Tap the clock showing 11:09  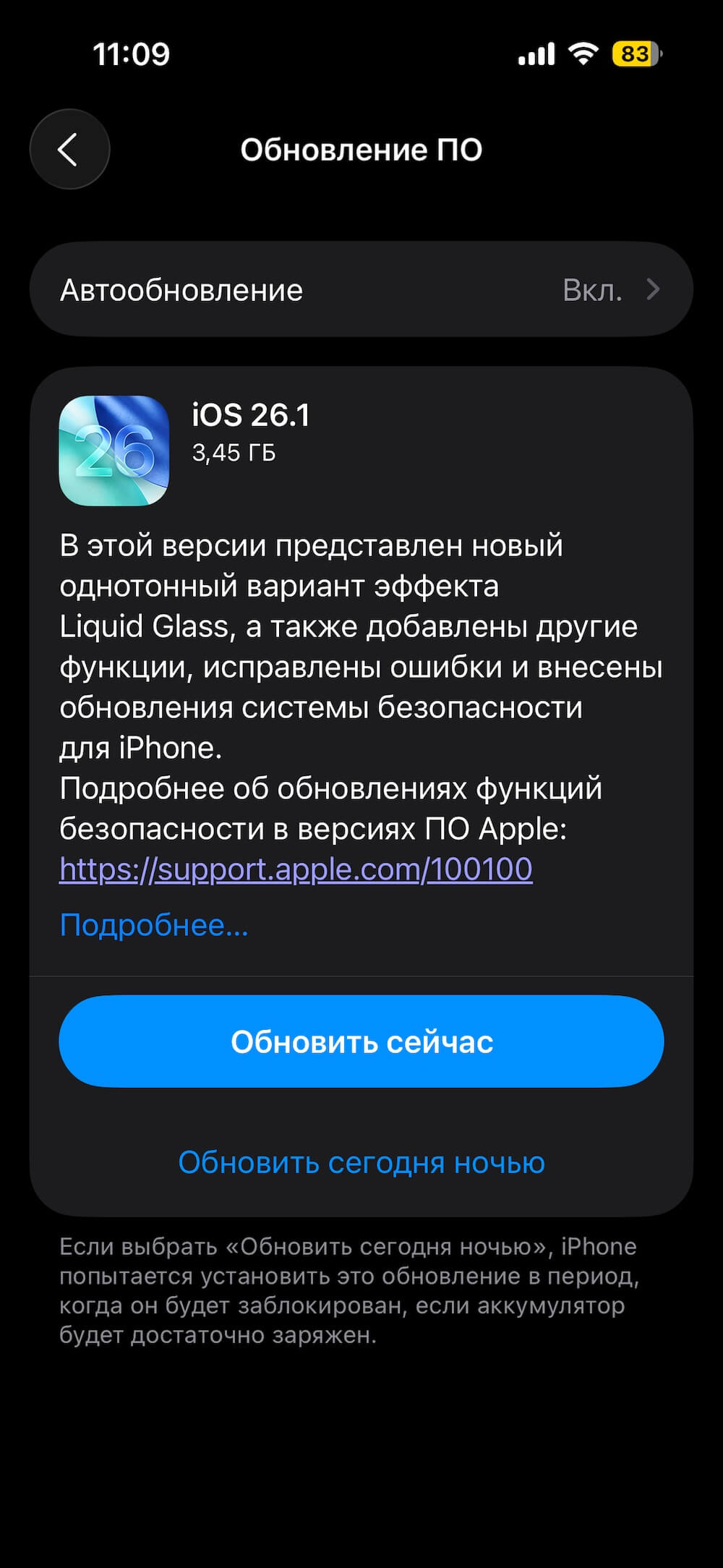coord(132,55)
